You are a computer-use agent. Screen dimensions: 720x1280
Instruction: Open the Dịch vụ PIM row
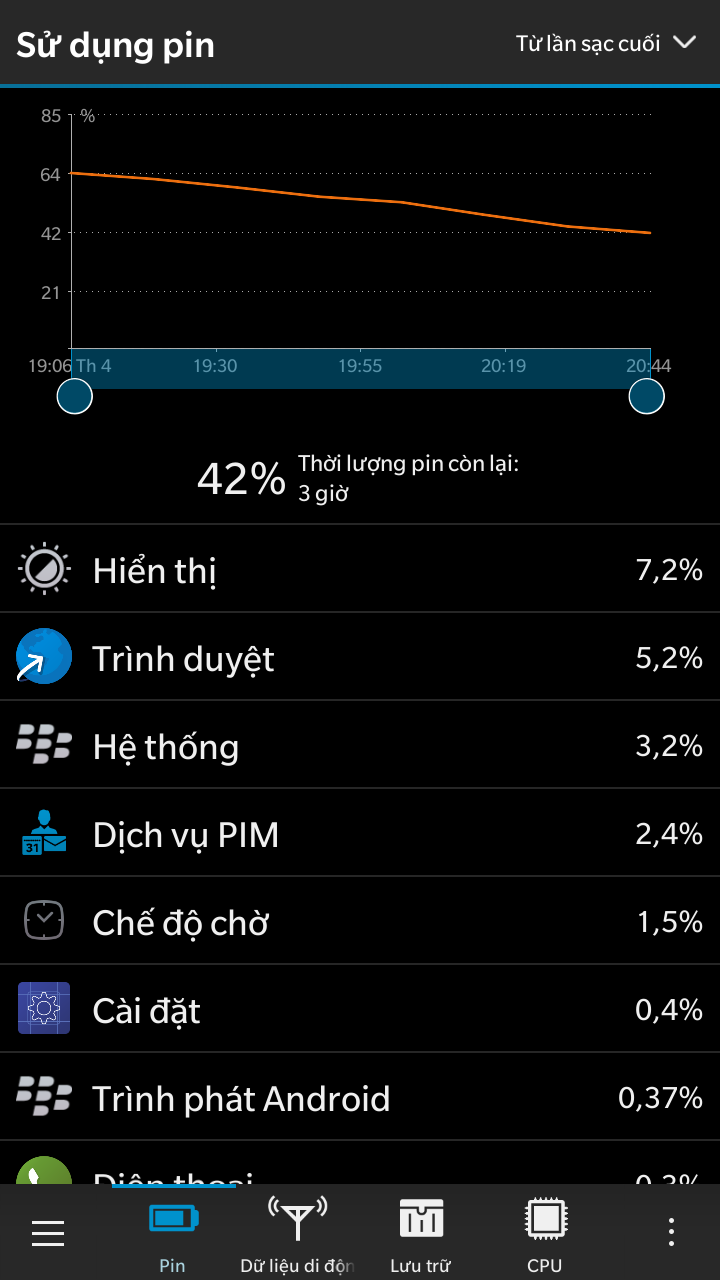tap(360, 833)
